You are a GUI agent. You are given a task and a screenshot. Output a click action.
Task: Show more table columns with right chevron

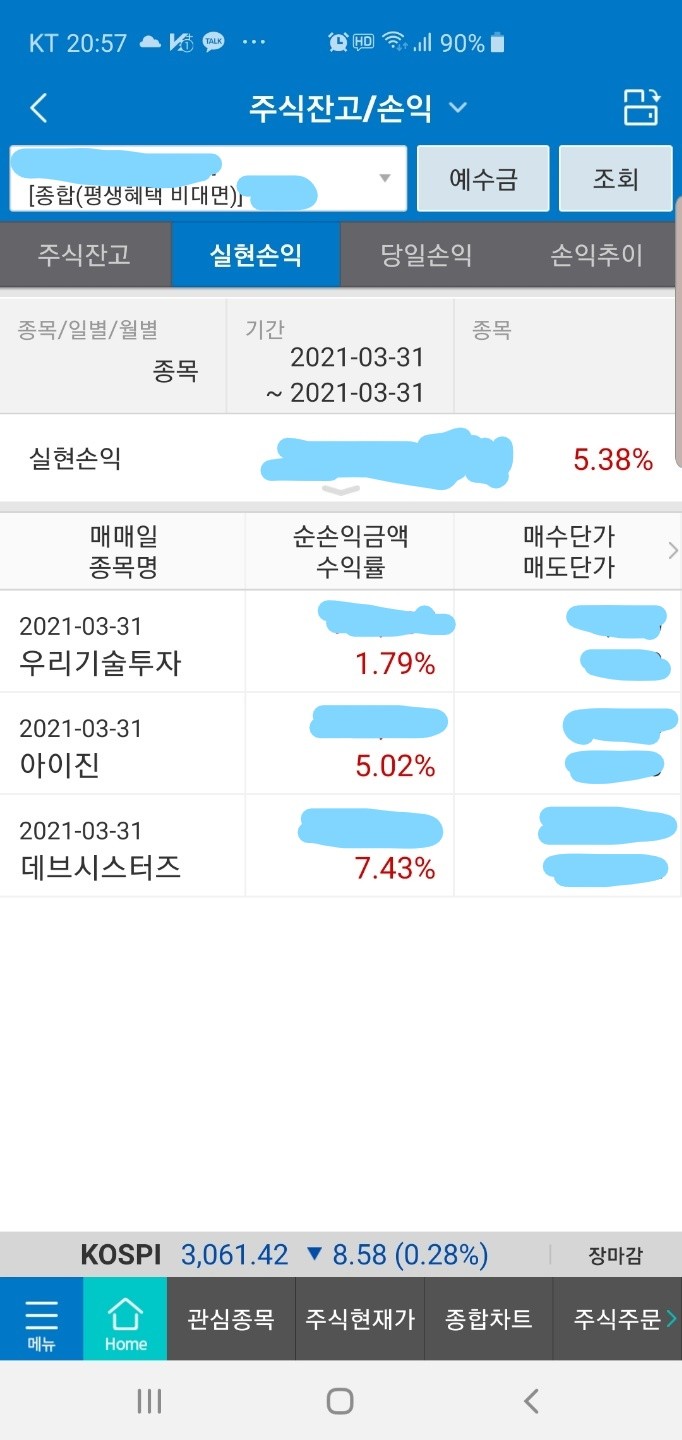[672, 551]
